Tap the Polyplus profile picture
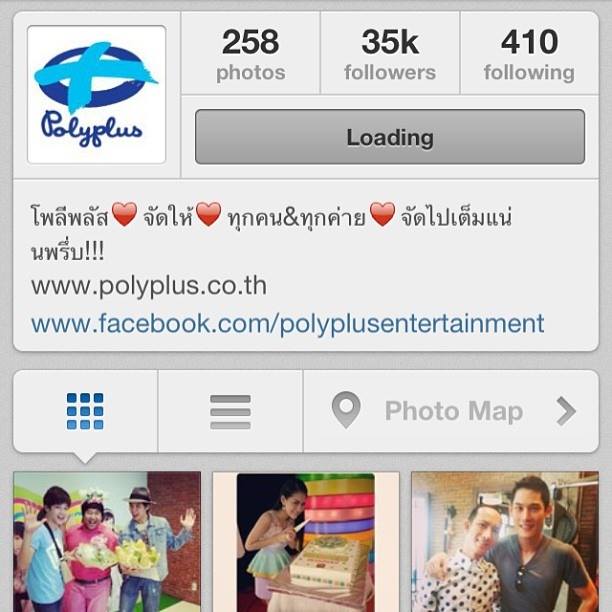Screen dimensions: 612x612 tap(96, 95)
